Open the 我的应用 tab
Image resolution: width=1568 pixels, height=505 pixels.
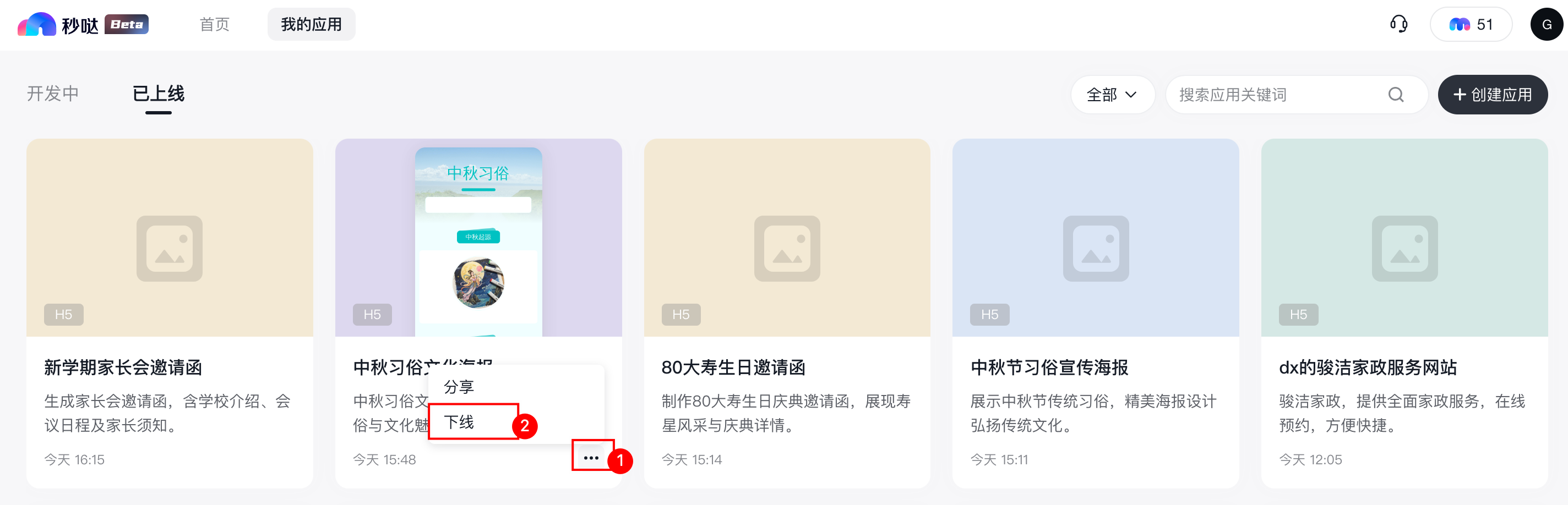pyautogui.click(x=311, y=24)
